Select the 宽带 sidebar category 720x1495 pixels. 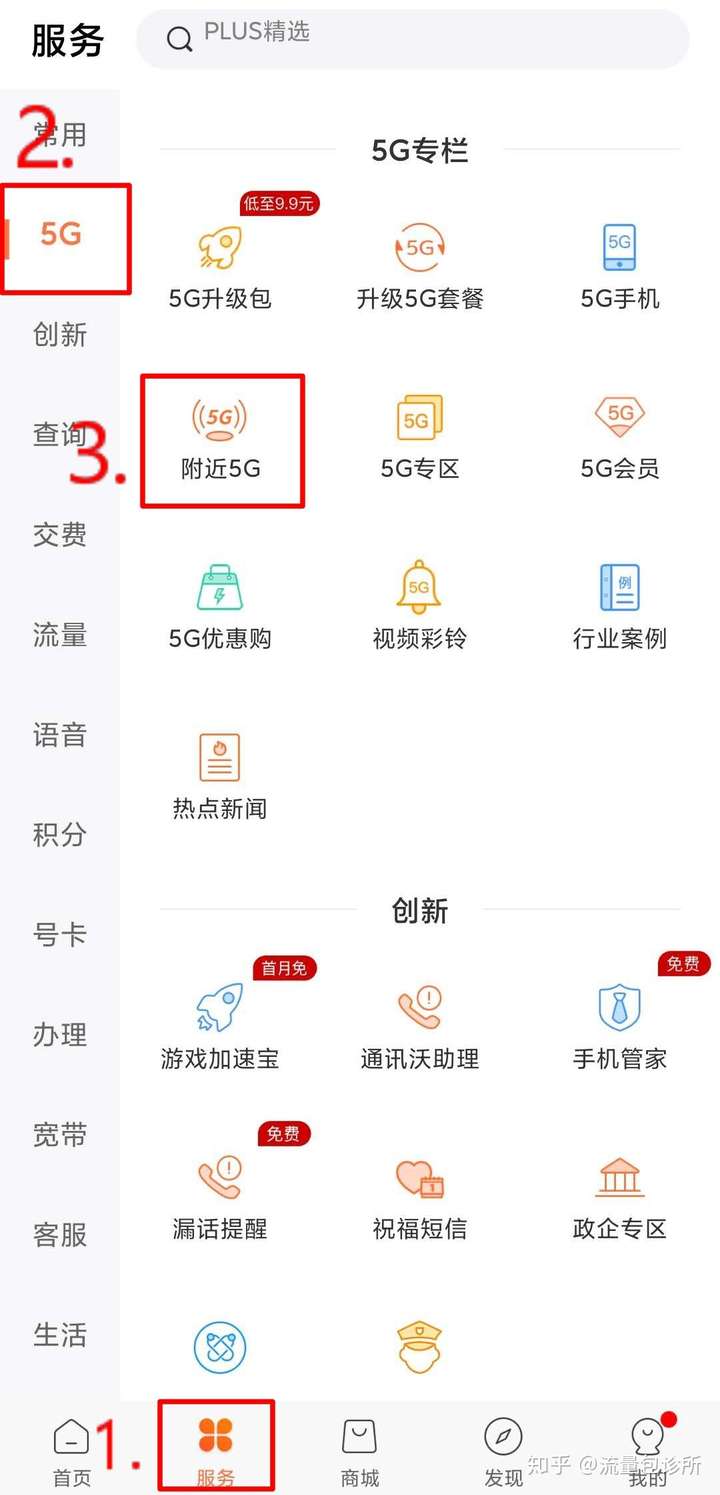[x=60, y=1134]
